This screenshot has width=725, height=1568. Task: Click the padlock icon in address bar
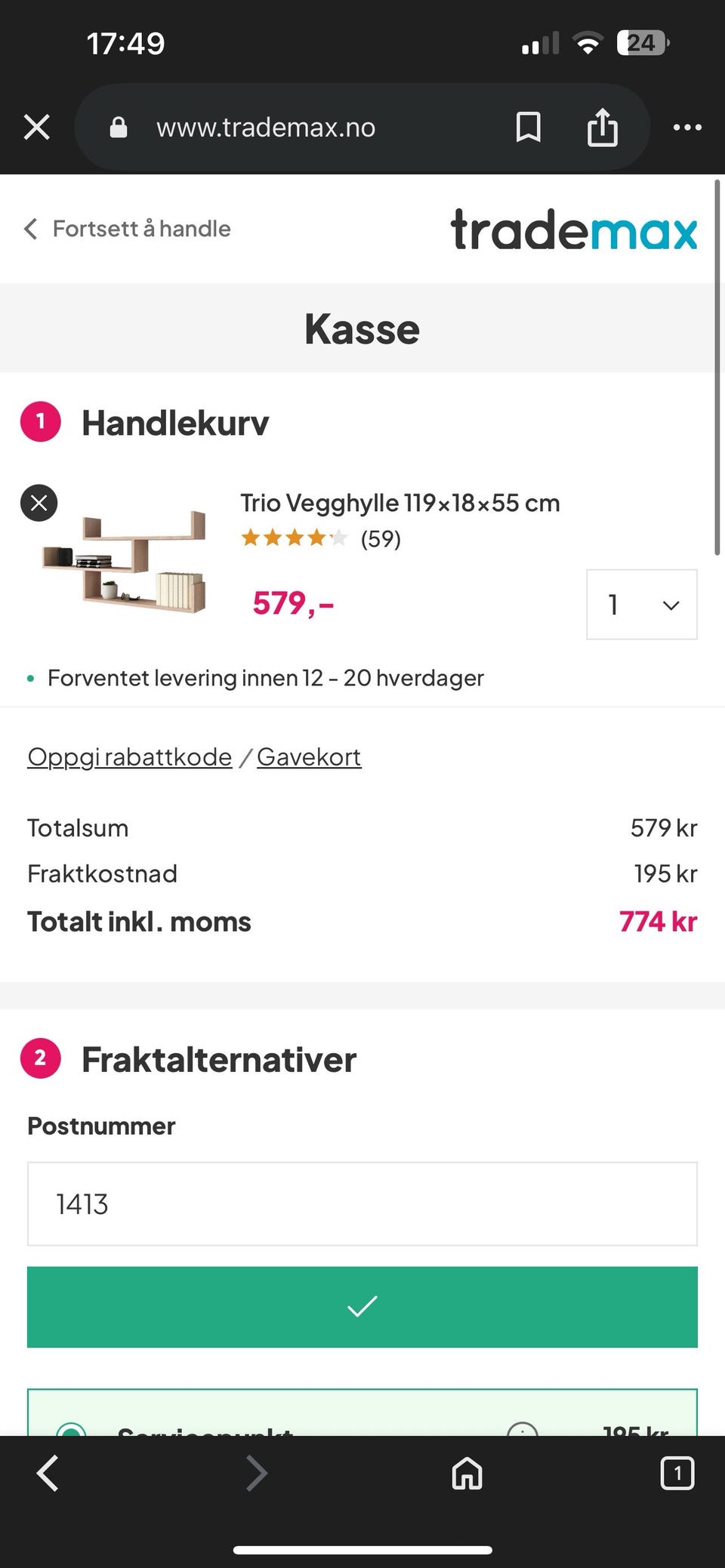pos(119,127)
